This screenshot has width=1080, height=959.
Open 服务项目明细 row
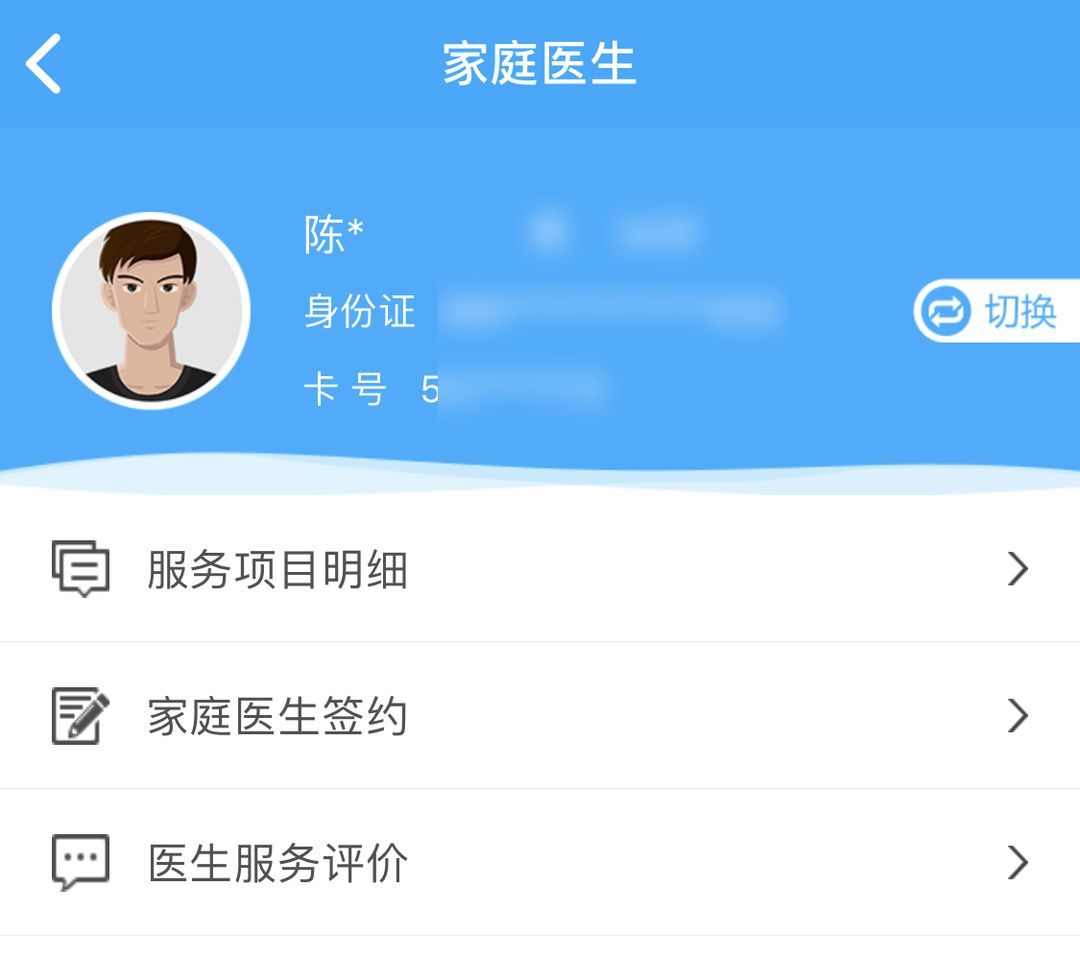(x=540, y=570)
